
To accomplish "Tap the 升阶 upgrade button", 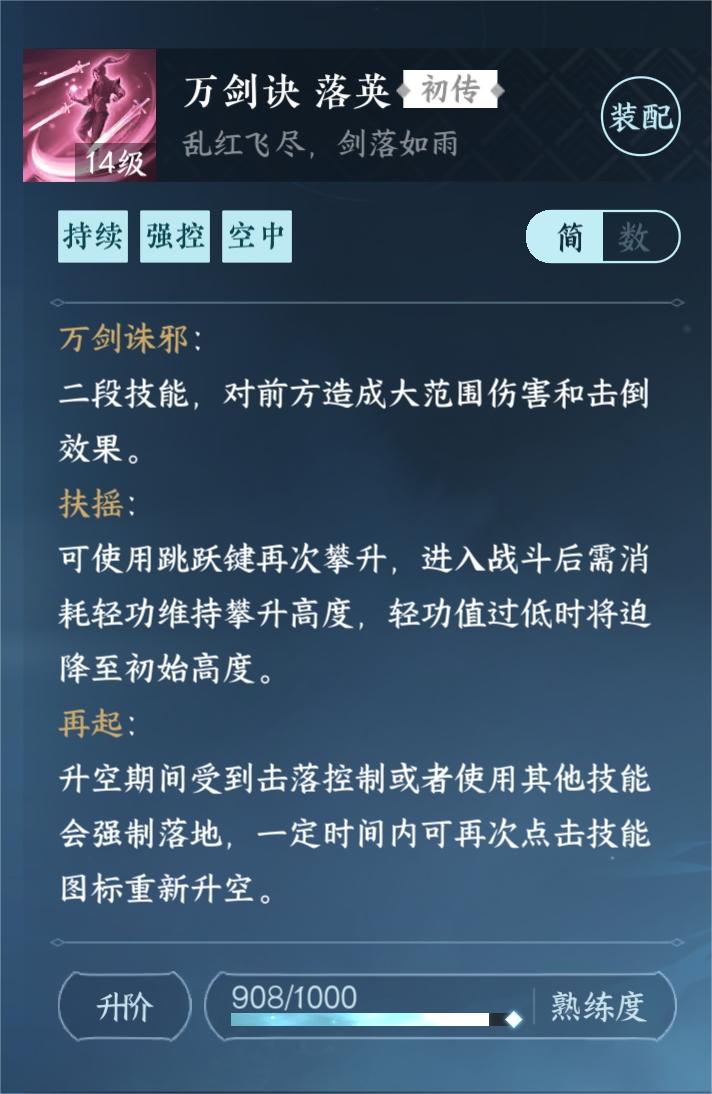I will [x=125, y=1007].
